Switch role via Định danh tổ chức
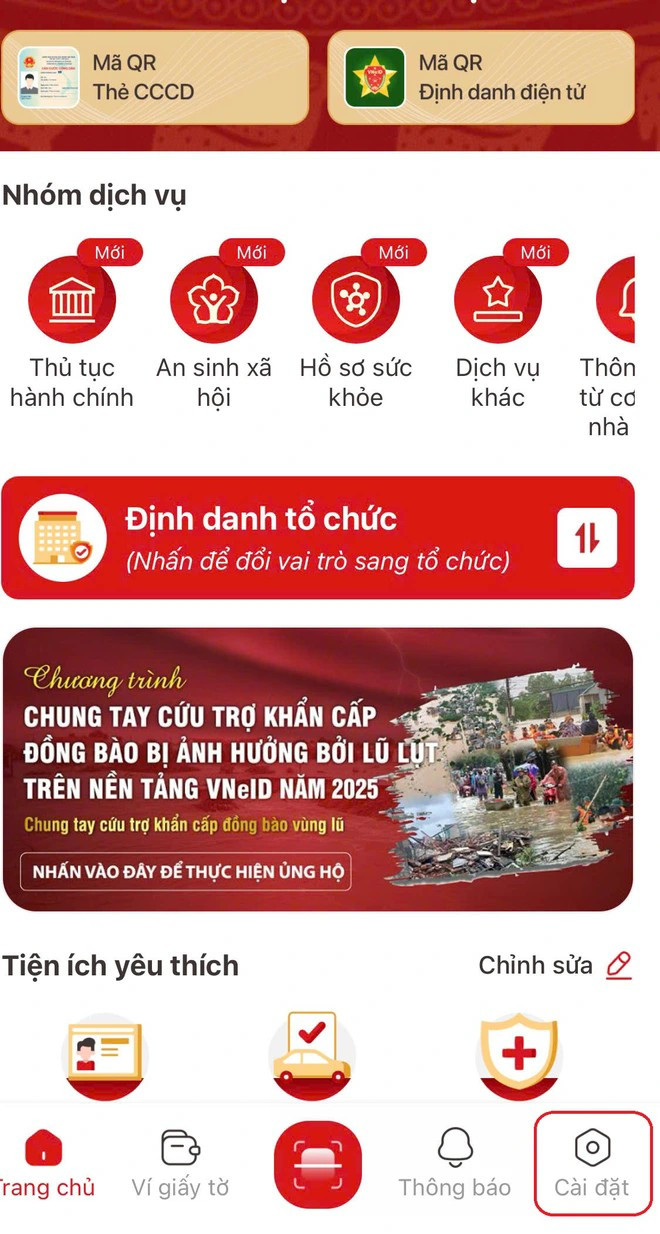This screenshot has width=660, height=1234. coord(318,538)
